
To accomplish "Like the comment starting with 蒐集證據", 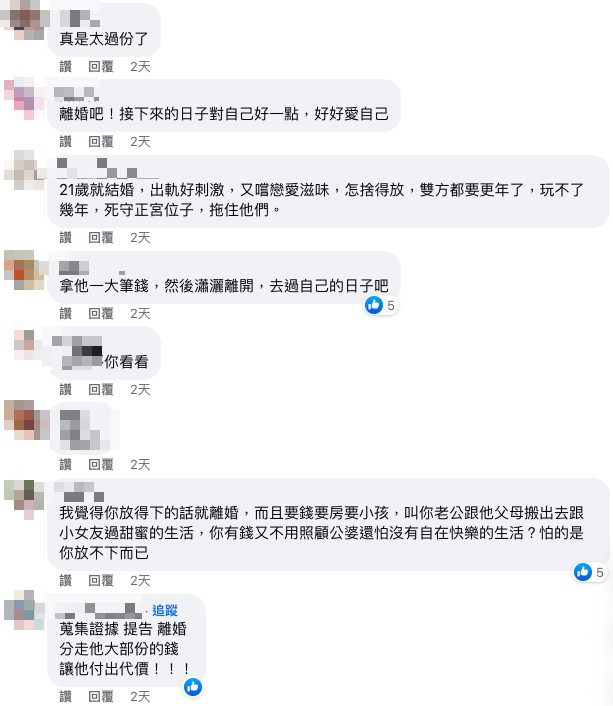I will (66, 696).
